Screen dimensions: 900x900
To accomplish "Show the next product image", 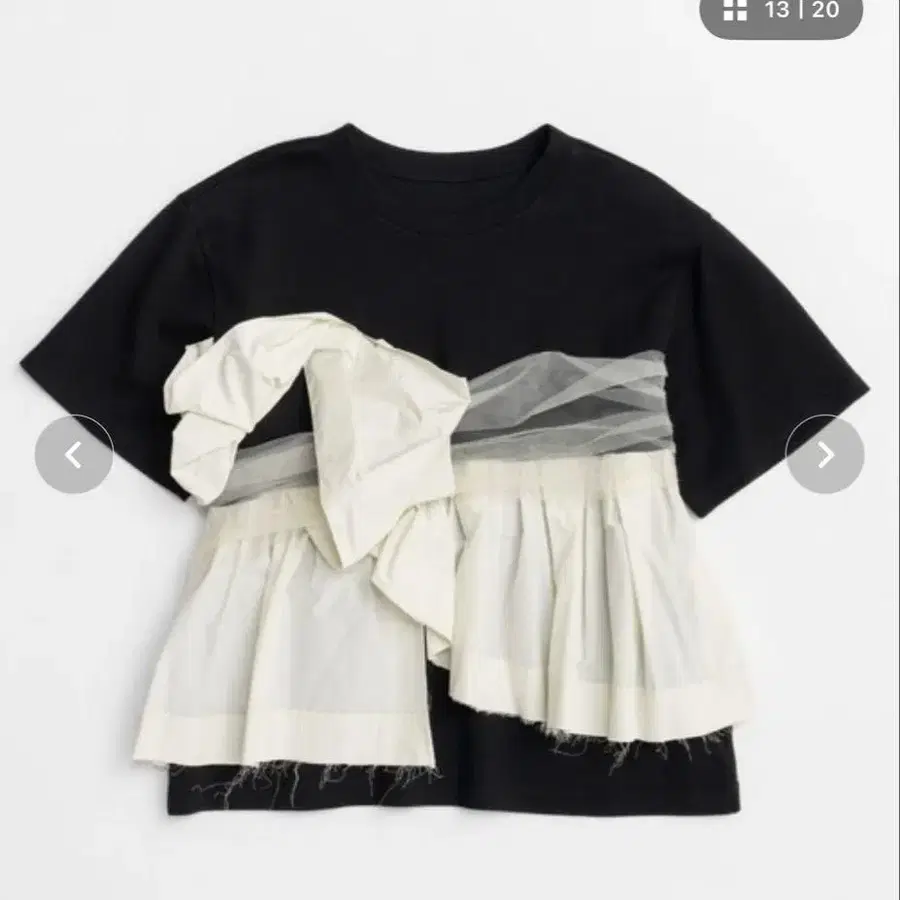I will pyautogui.click(x=825, y=454).
